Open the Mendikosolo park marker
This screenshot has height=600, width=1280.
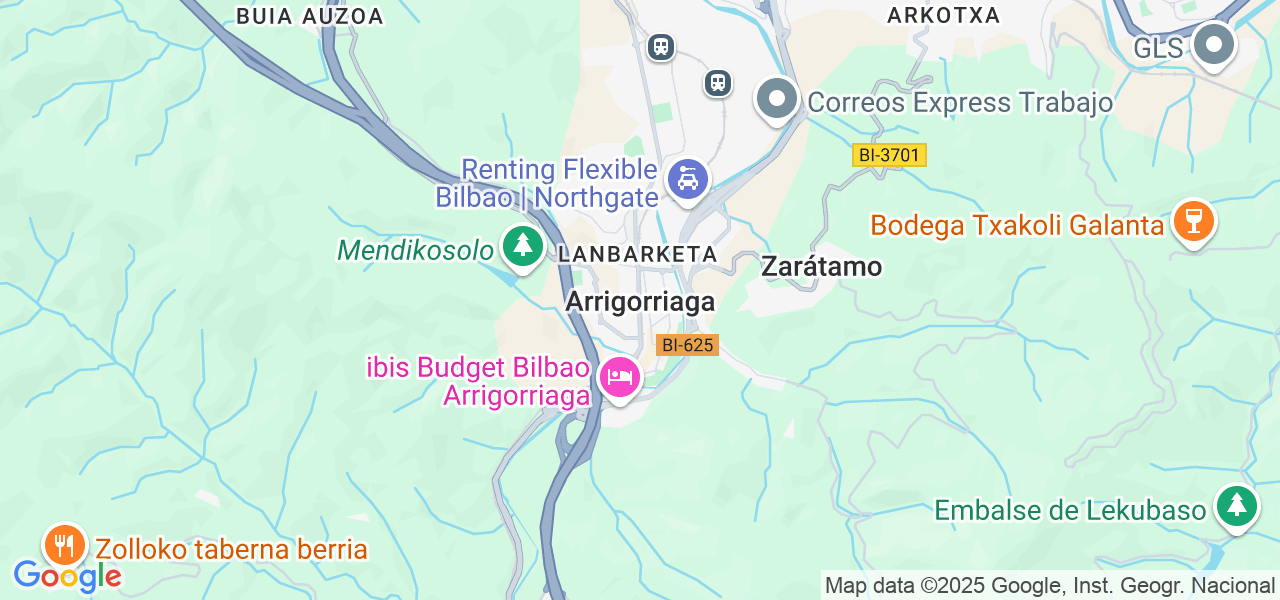point(521,245)
